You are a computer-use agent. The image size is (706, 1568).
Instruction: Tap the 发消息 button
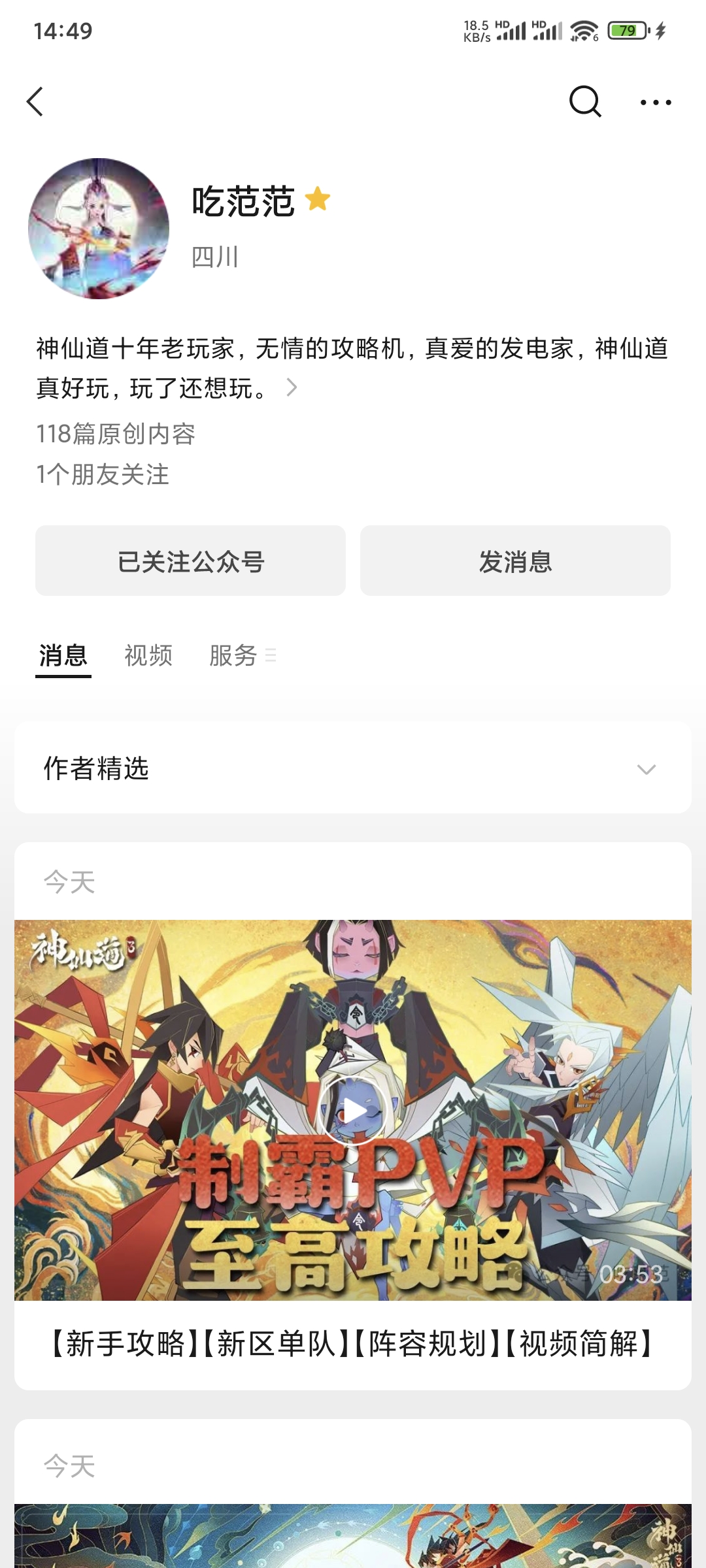(515, 560)
